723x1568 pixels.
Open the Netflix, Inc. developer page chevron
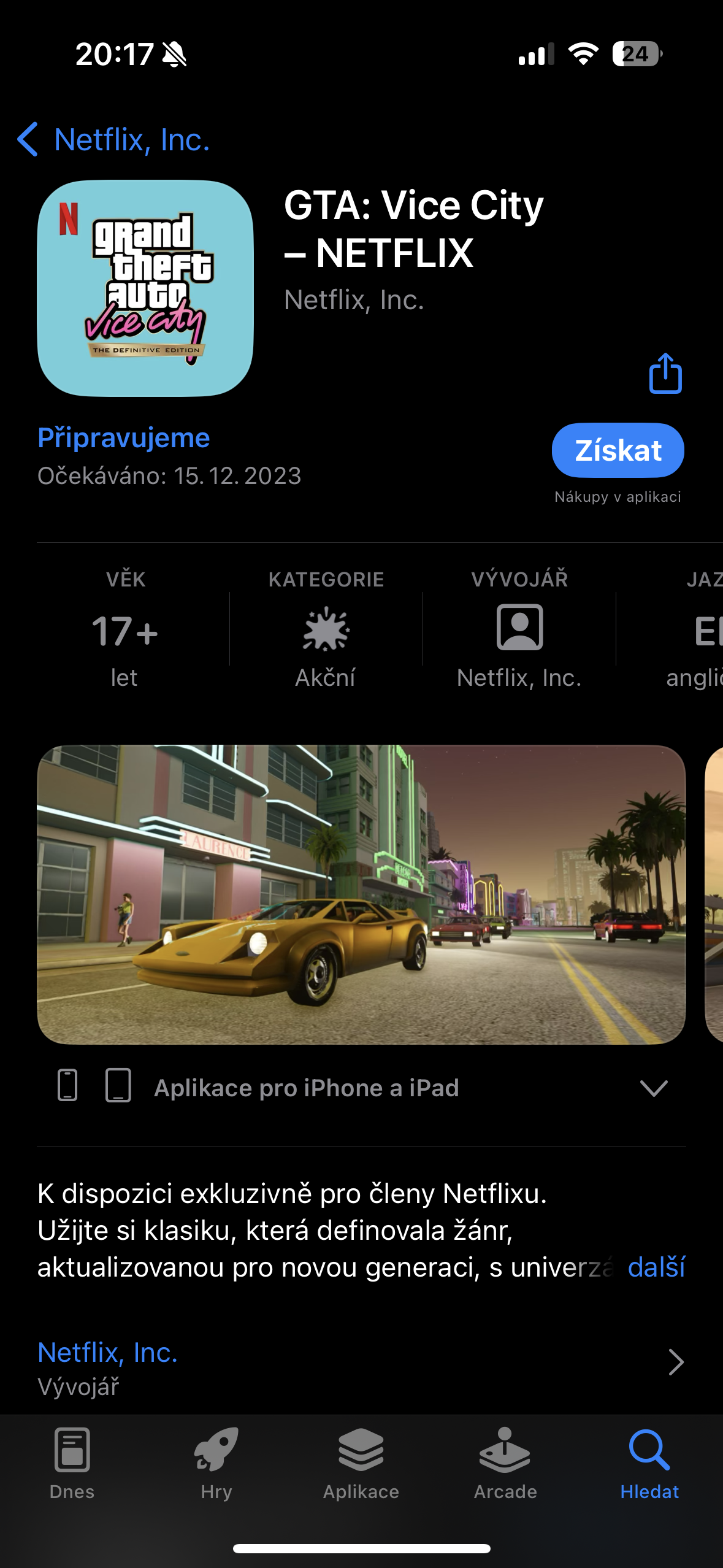click(676, 1362)
